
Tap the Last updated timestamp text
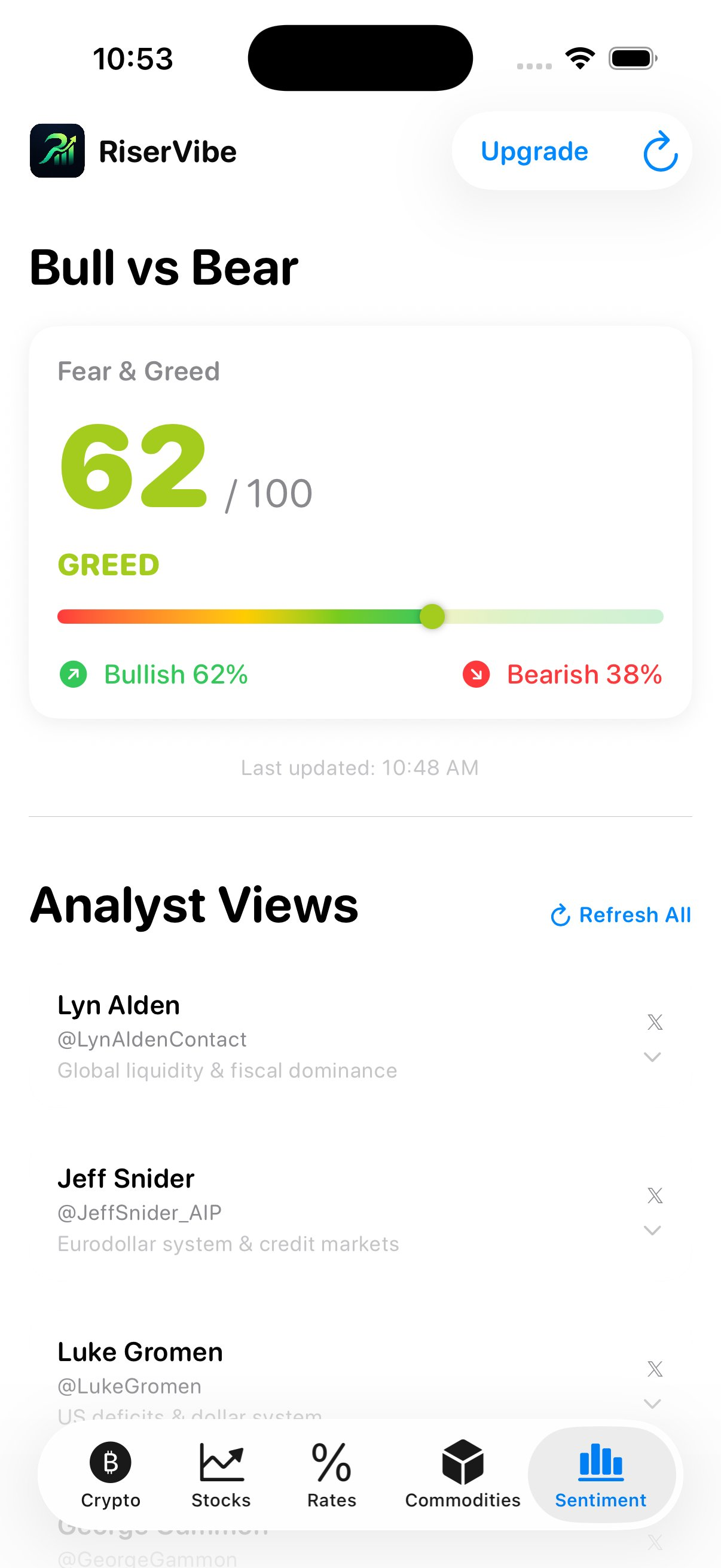point(360,768)
